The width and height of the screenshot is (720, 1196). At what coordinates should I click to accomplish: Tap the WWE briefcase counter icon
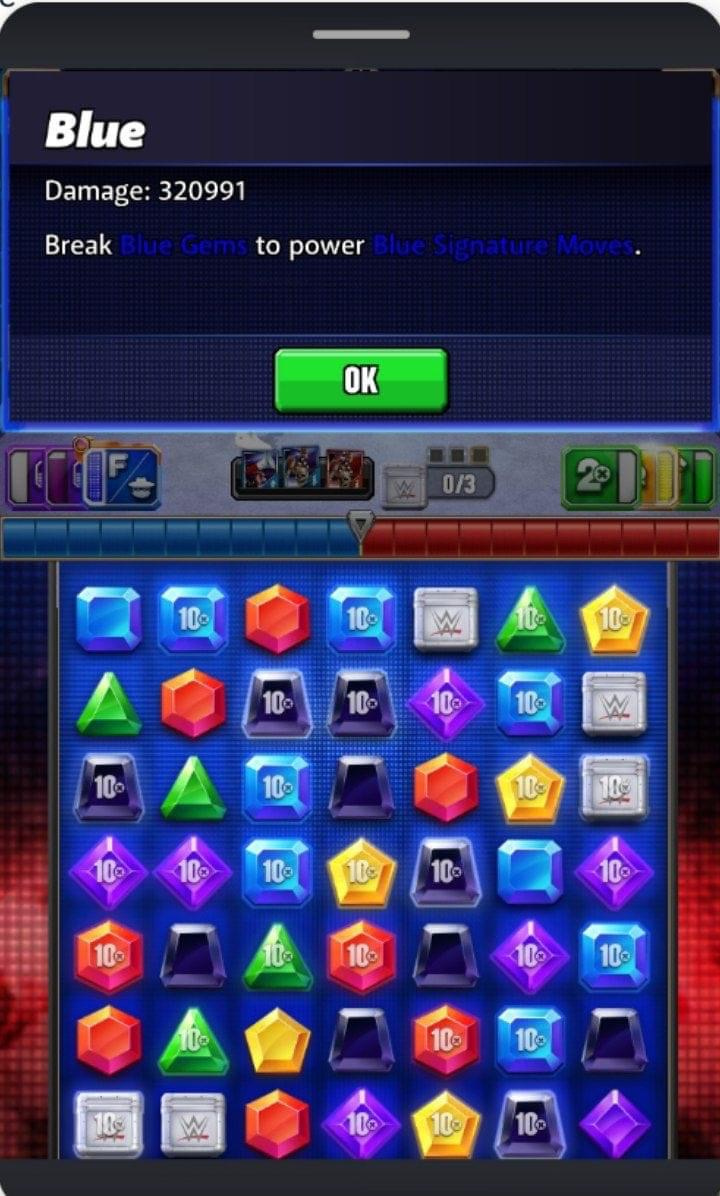[404, 487]
